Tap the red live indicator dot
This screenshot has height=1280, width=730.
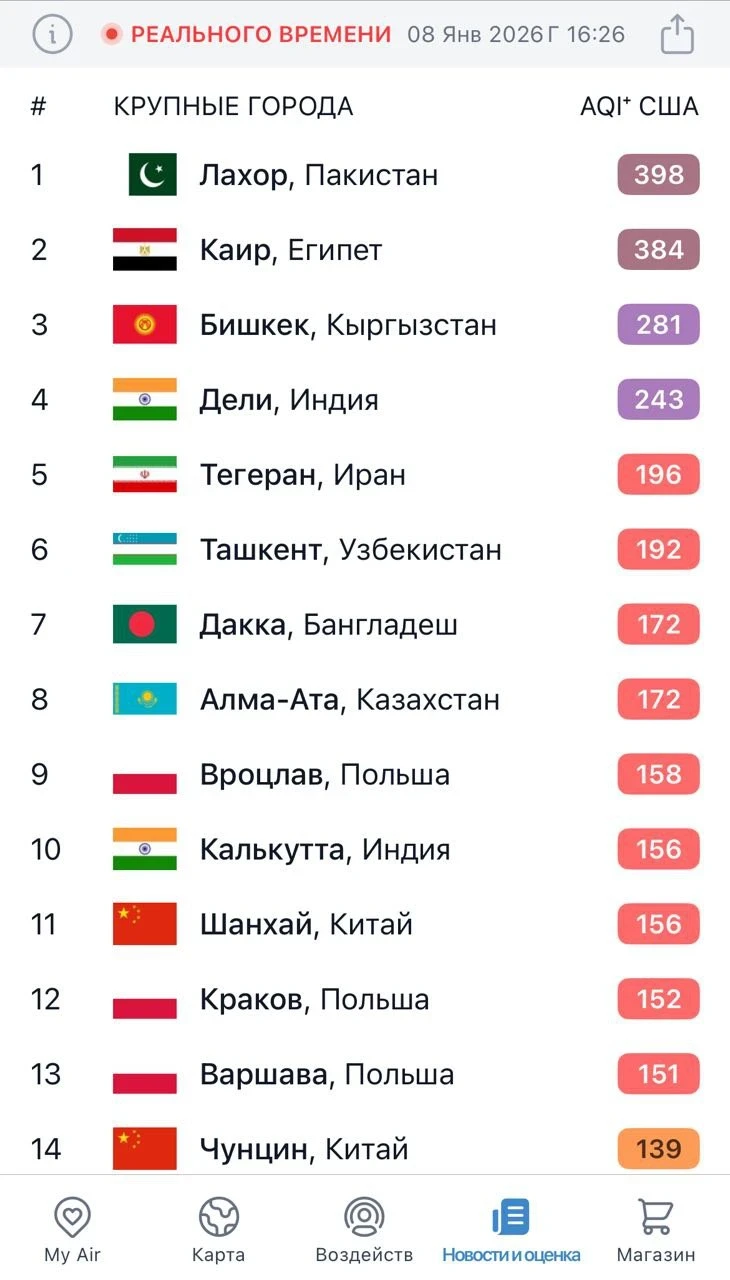(x=113, y=34)
